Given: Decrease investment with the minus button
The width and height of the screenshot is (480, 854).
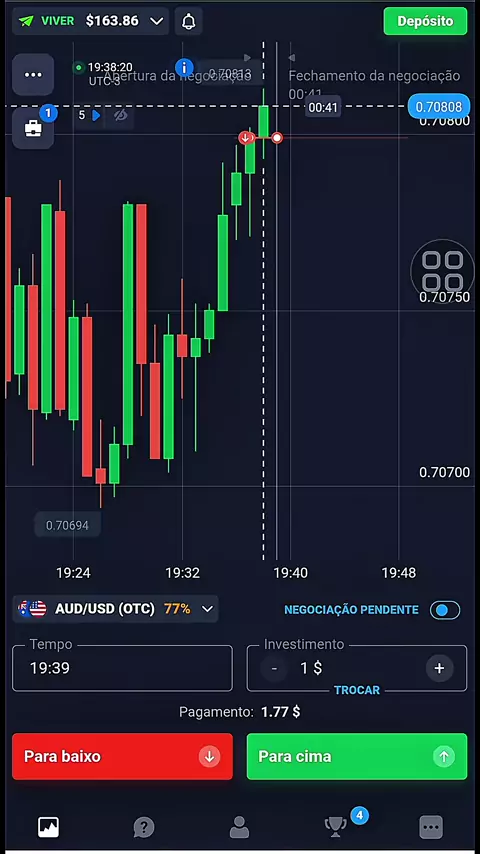Looking at the screenshot, I should 274,668.
